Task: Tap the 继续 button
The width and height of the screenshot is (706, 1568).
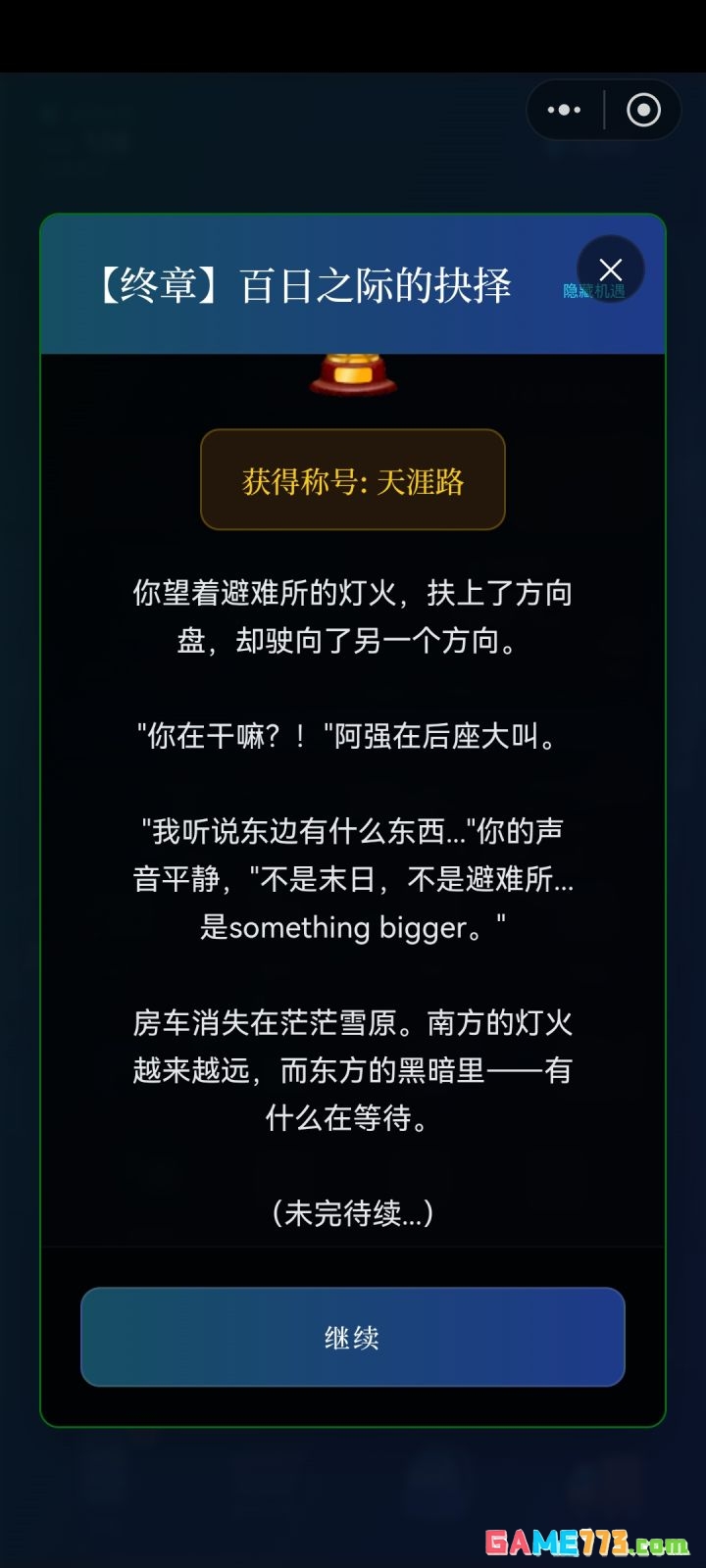Action: (352, 1337)
